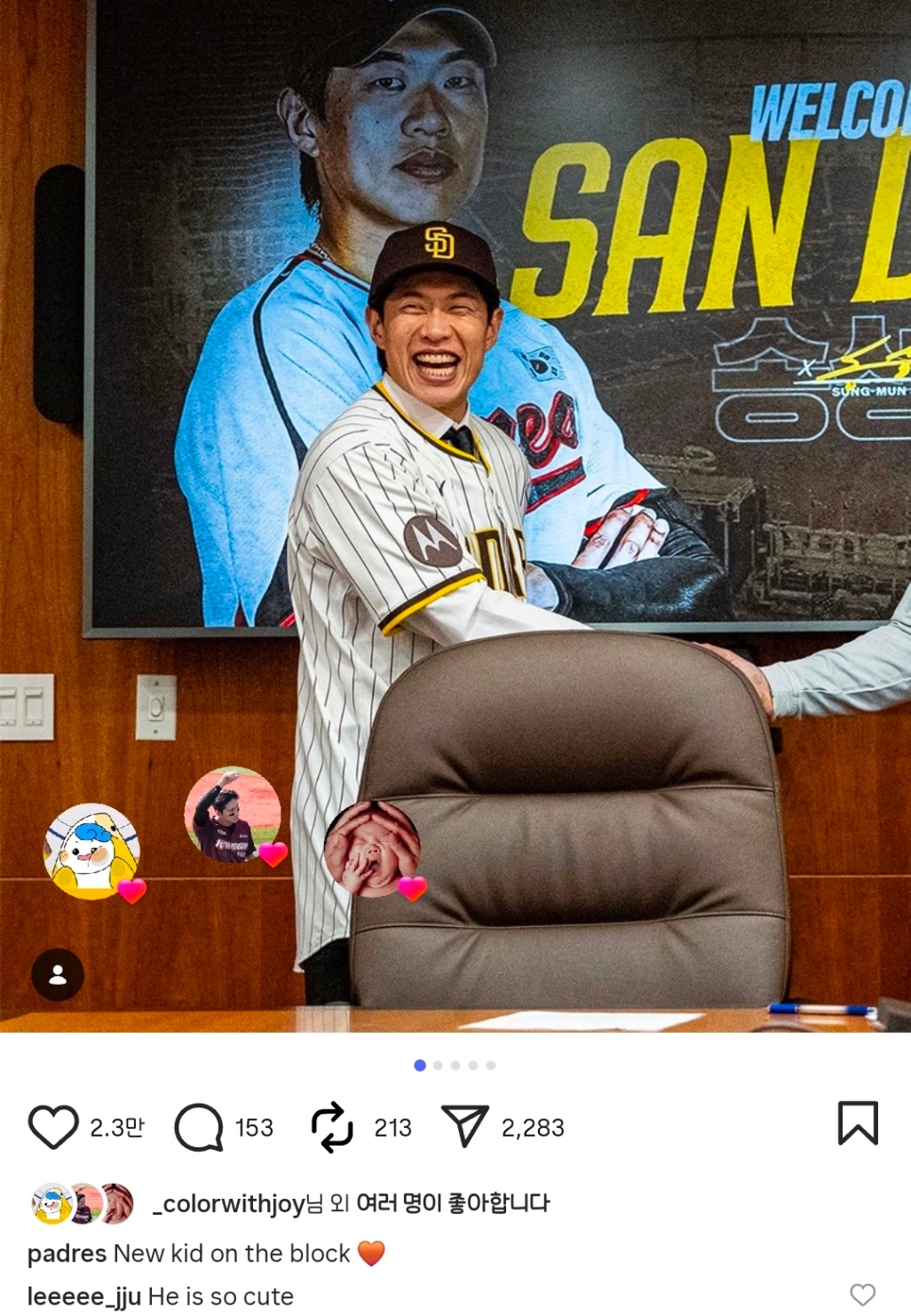The height and width of the screenshot is (1316, 911).
Task: Open comments on the padres post
Action: [199, 1127]
